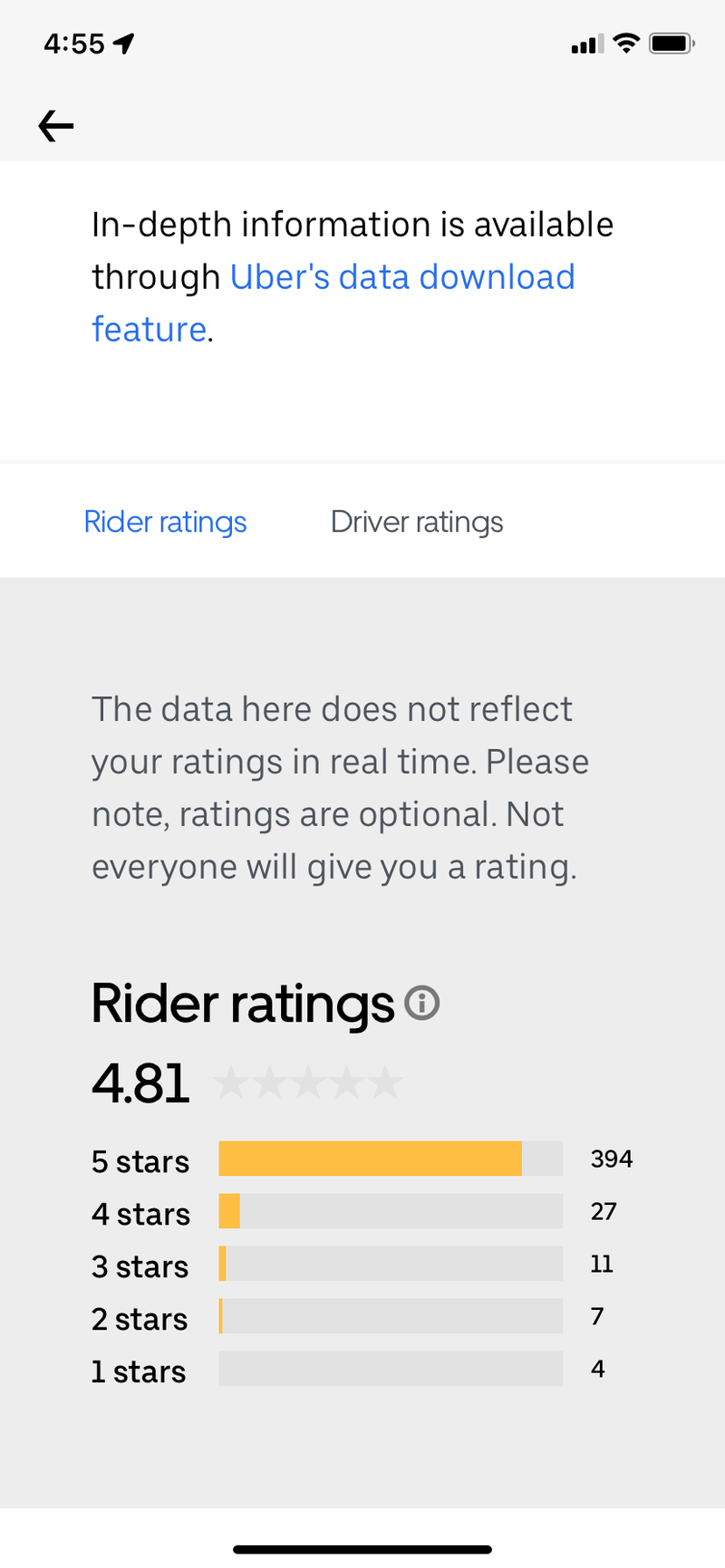Tap the 2 stars bar segment
Screen dimensions: 725x1568
click(x=390, y=1316)
